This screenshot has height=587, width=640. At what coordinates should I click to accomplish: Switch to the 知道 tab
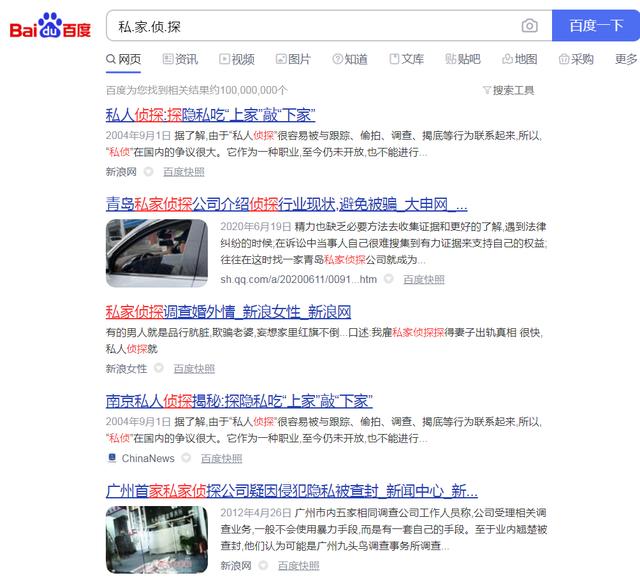pos(349,59)
